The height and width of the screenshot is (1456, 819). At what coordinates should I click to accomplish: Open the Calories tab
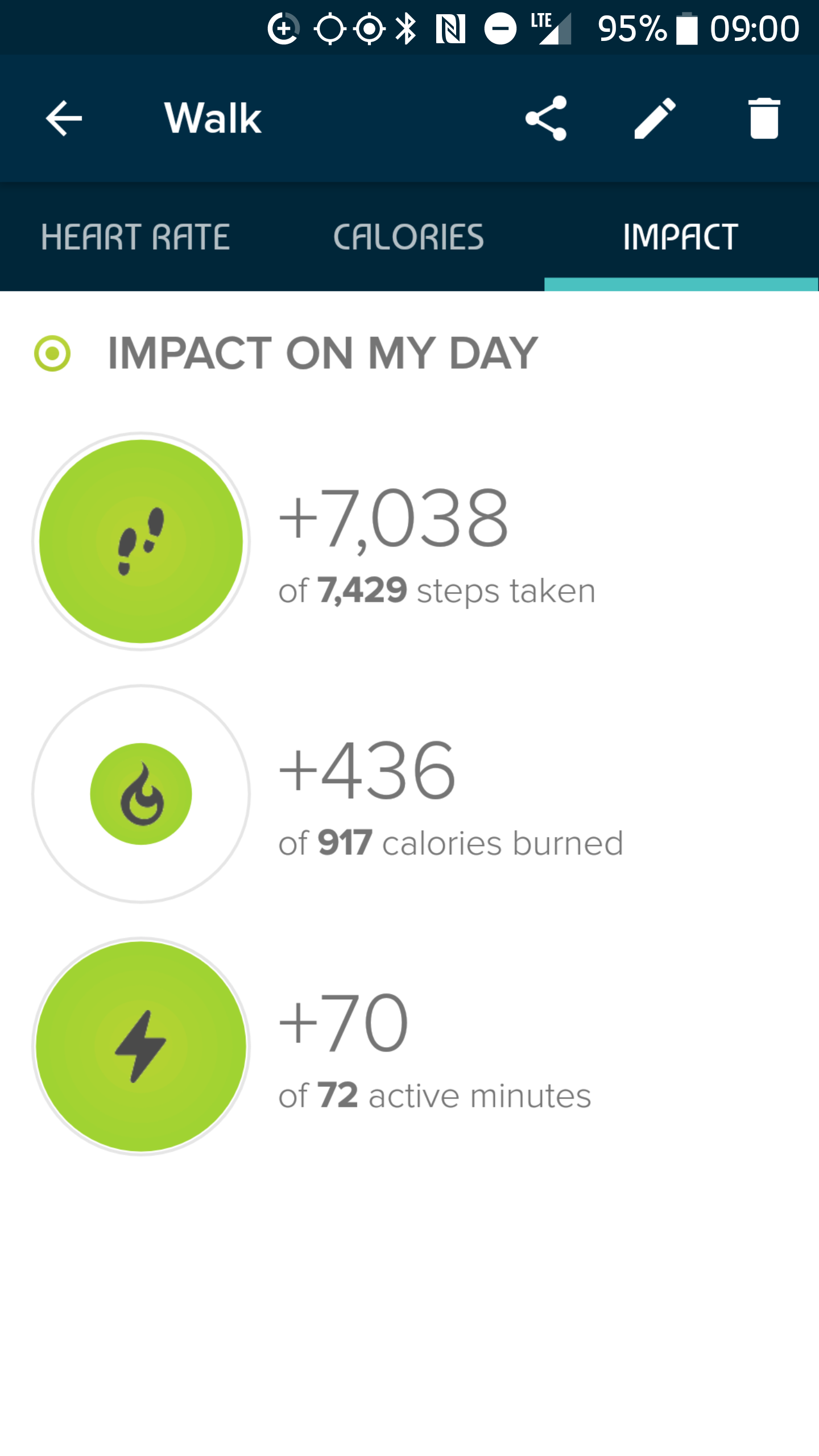coord(408,237)
